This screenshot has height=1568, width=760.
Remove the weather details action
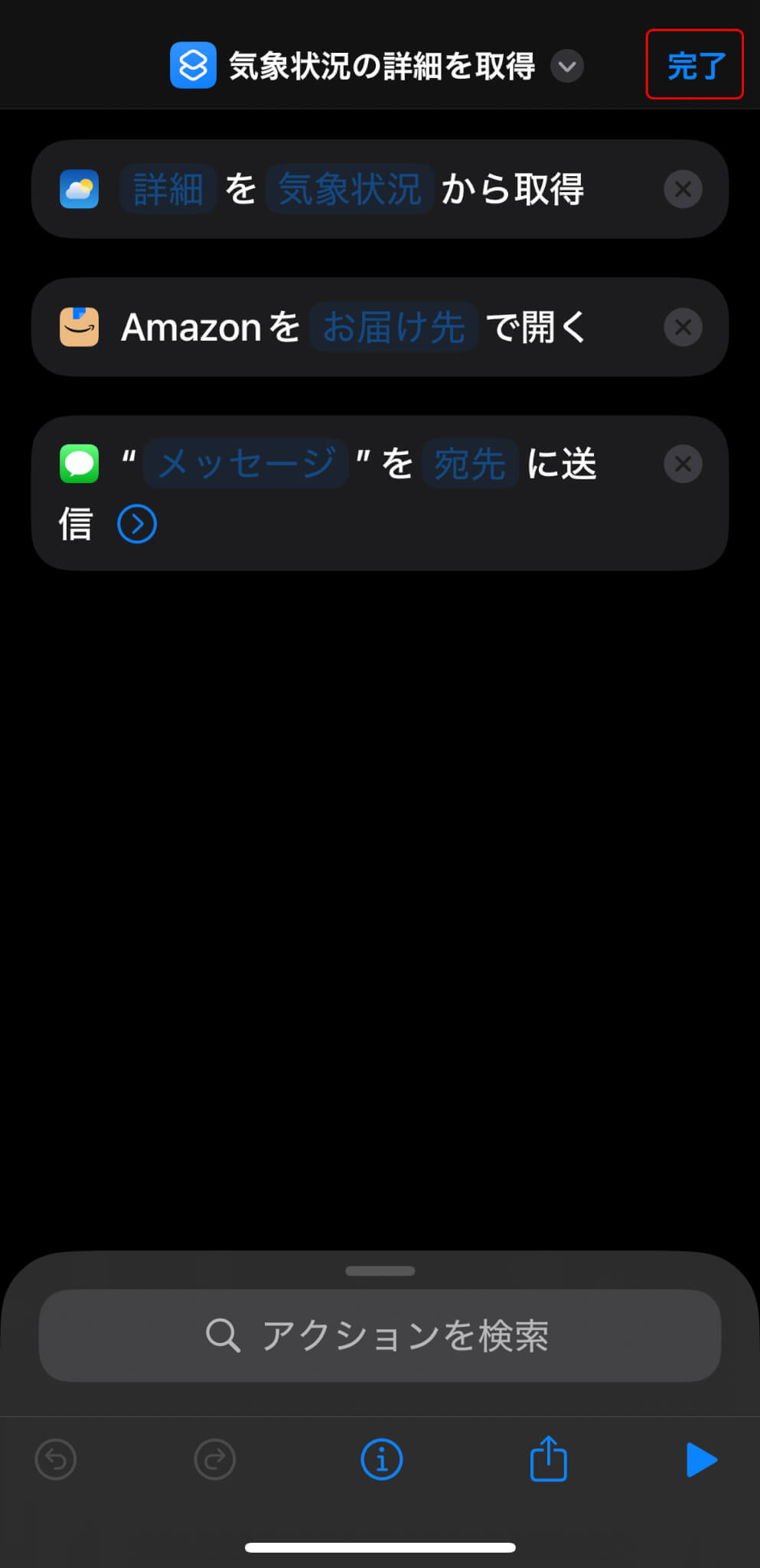tap(683, 189)
